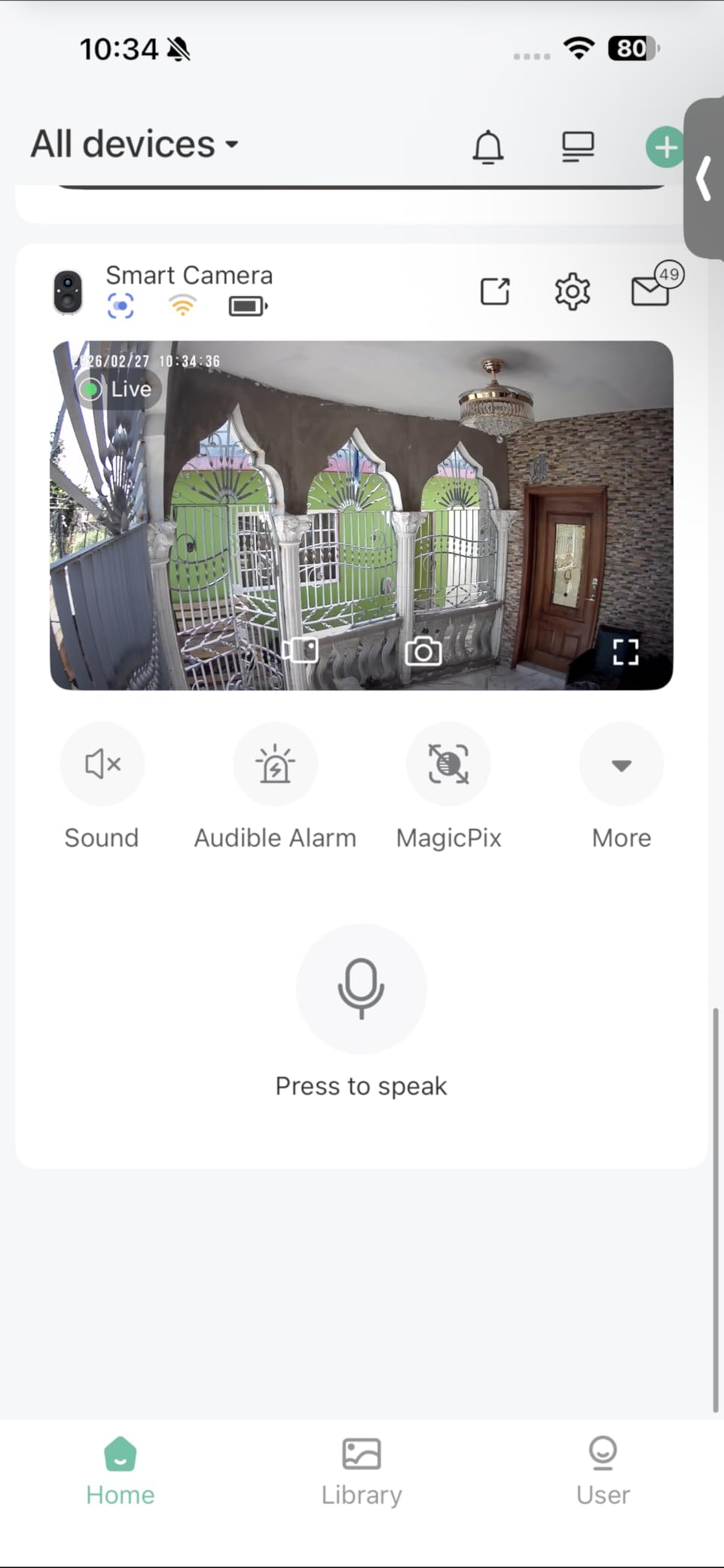Viewport: 724px width, 1568px height.
Task: Activate the Audible Alarm
Action: (x=275, y=764)
